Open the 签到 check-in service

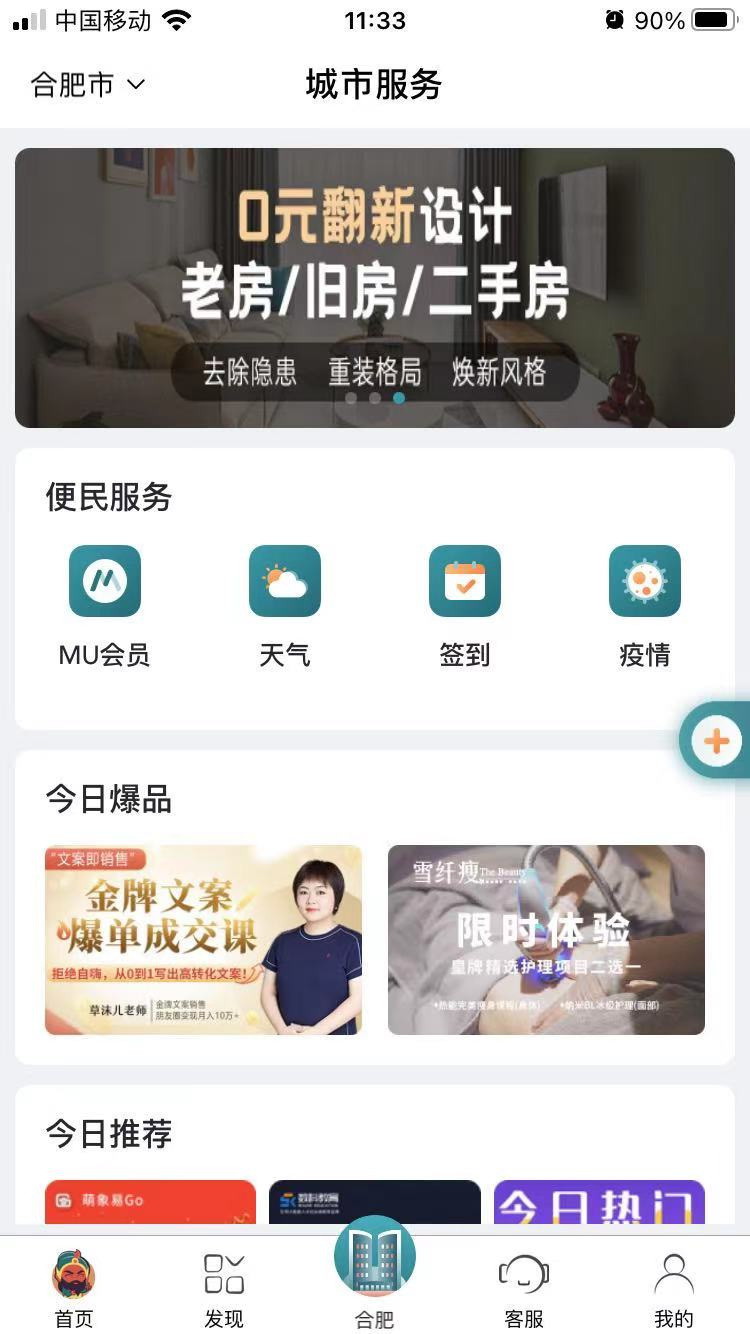[465, 582]
